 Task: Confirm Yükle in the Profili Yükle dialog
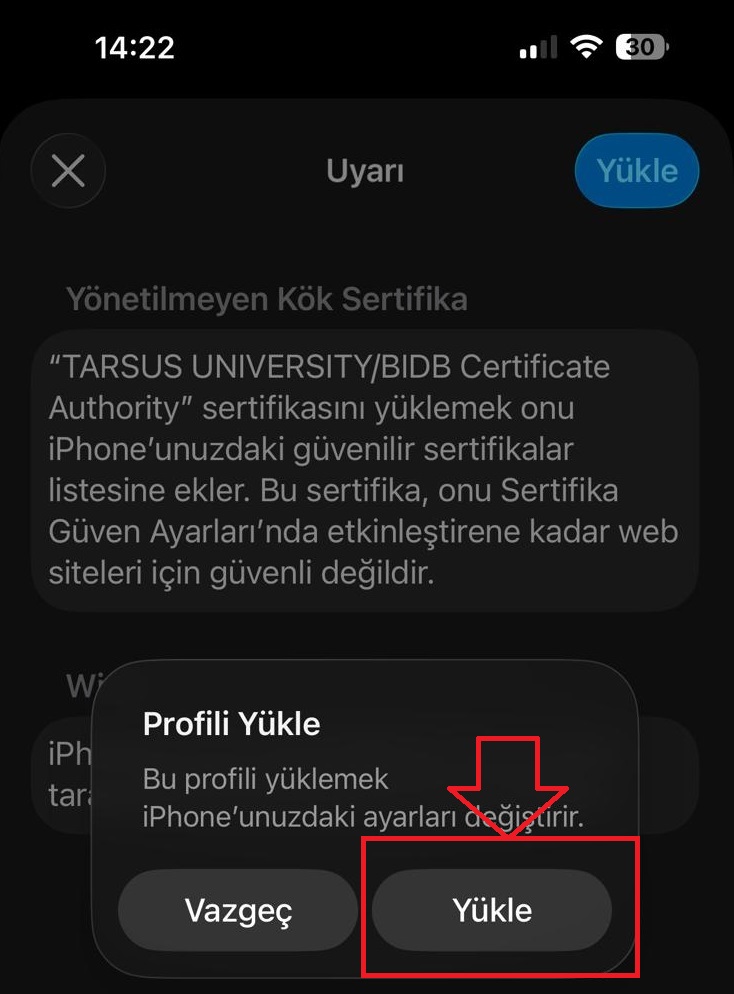pyautogui.click(x=492, y=910)
